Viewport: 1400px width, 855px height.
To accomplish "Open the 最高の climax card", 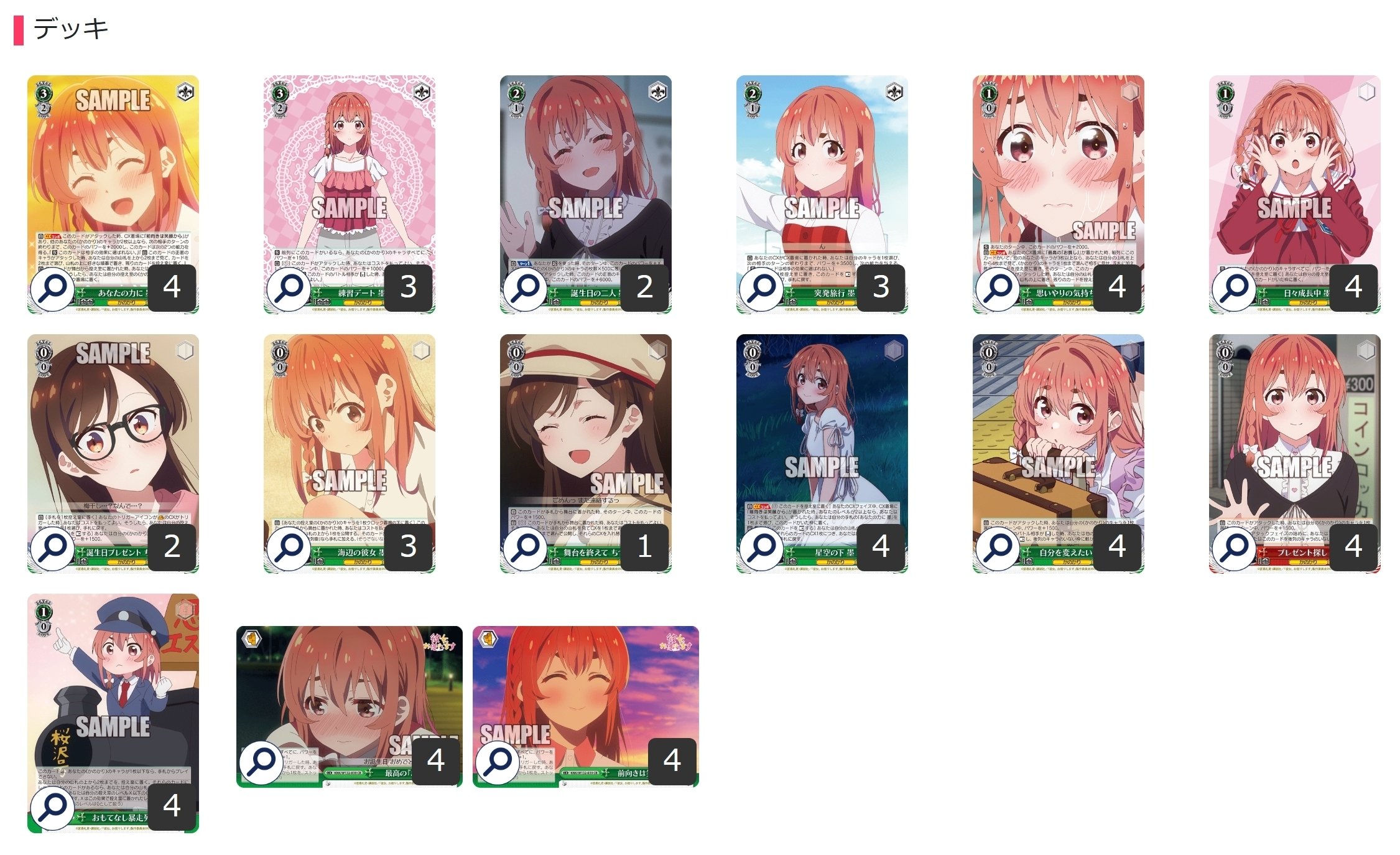I will pyautogui.click(x=349, y=697).
